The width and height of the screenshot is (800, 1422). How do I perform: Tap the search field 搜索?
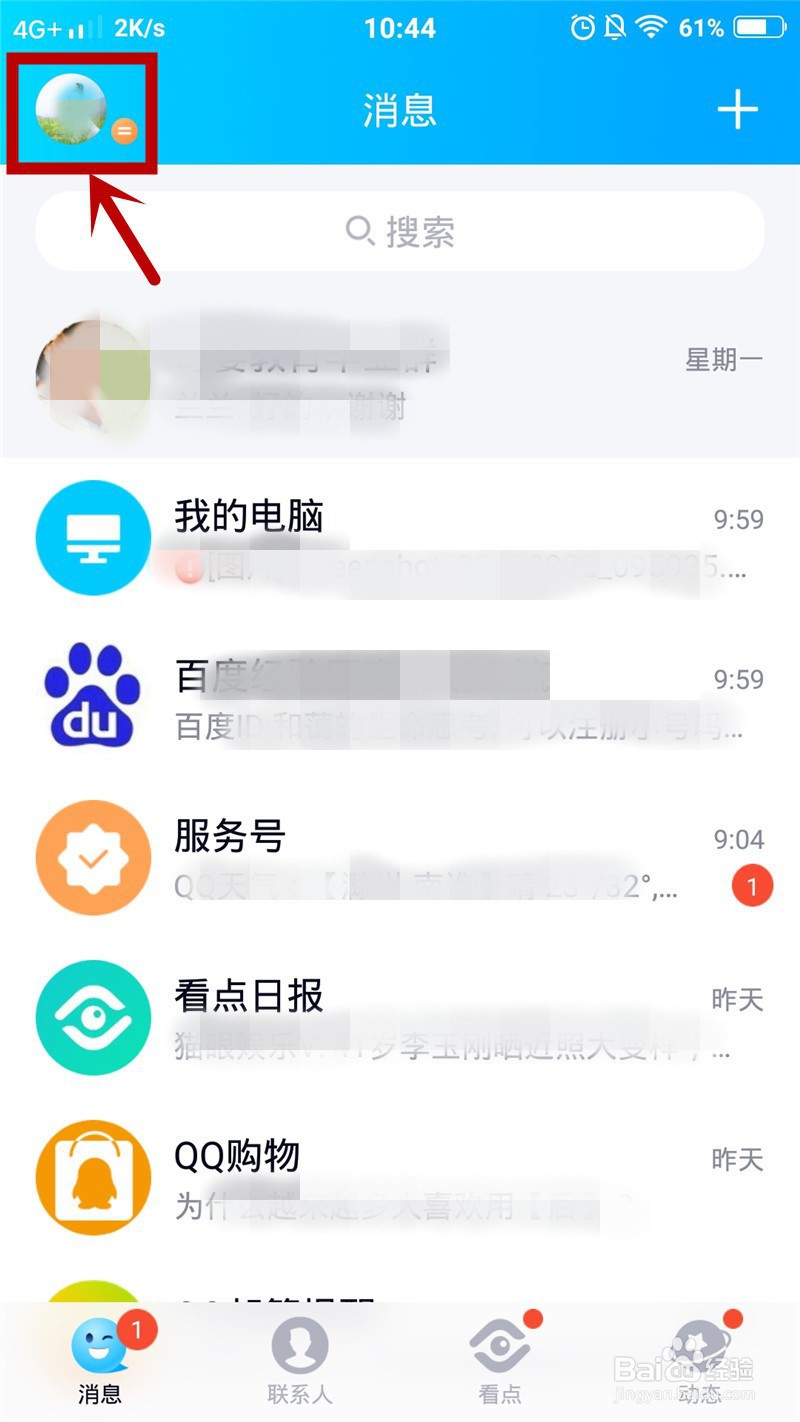(x=400, y=231)
